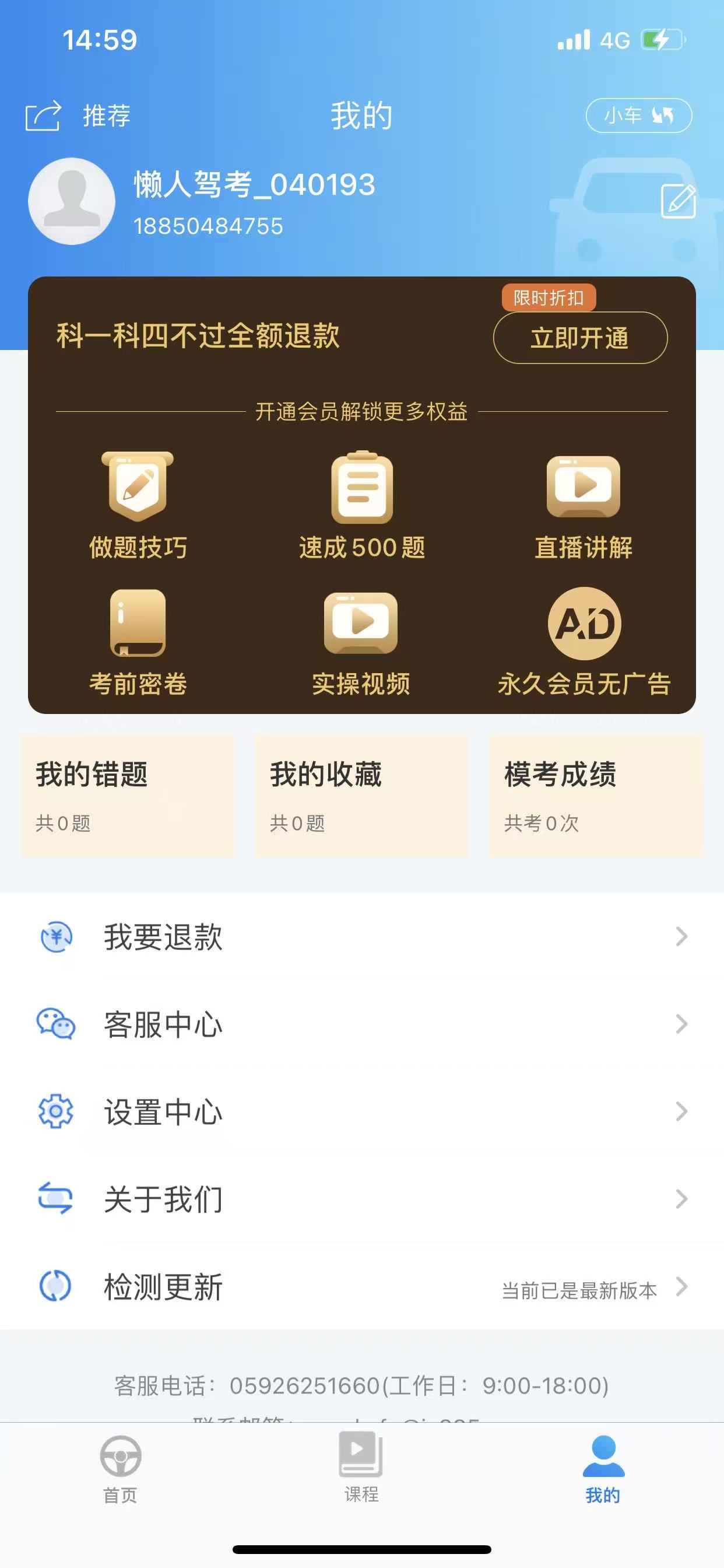Screen dimensions: 724x1568
Task: Open the profile avatar
Action: [x=72, y=201]
